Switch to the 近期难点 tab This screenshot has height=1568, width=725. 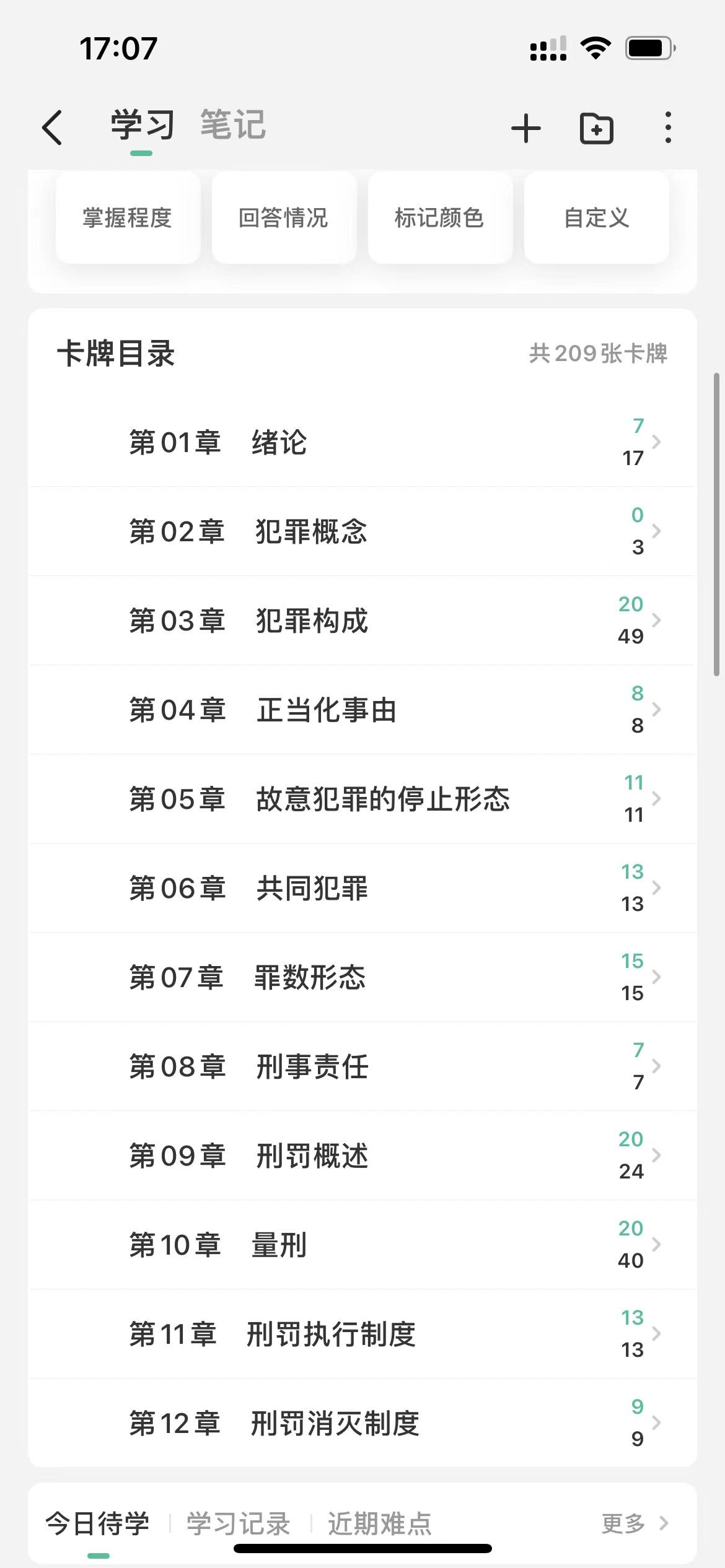click(x=380, y=1523)
